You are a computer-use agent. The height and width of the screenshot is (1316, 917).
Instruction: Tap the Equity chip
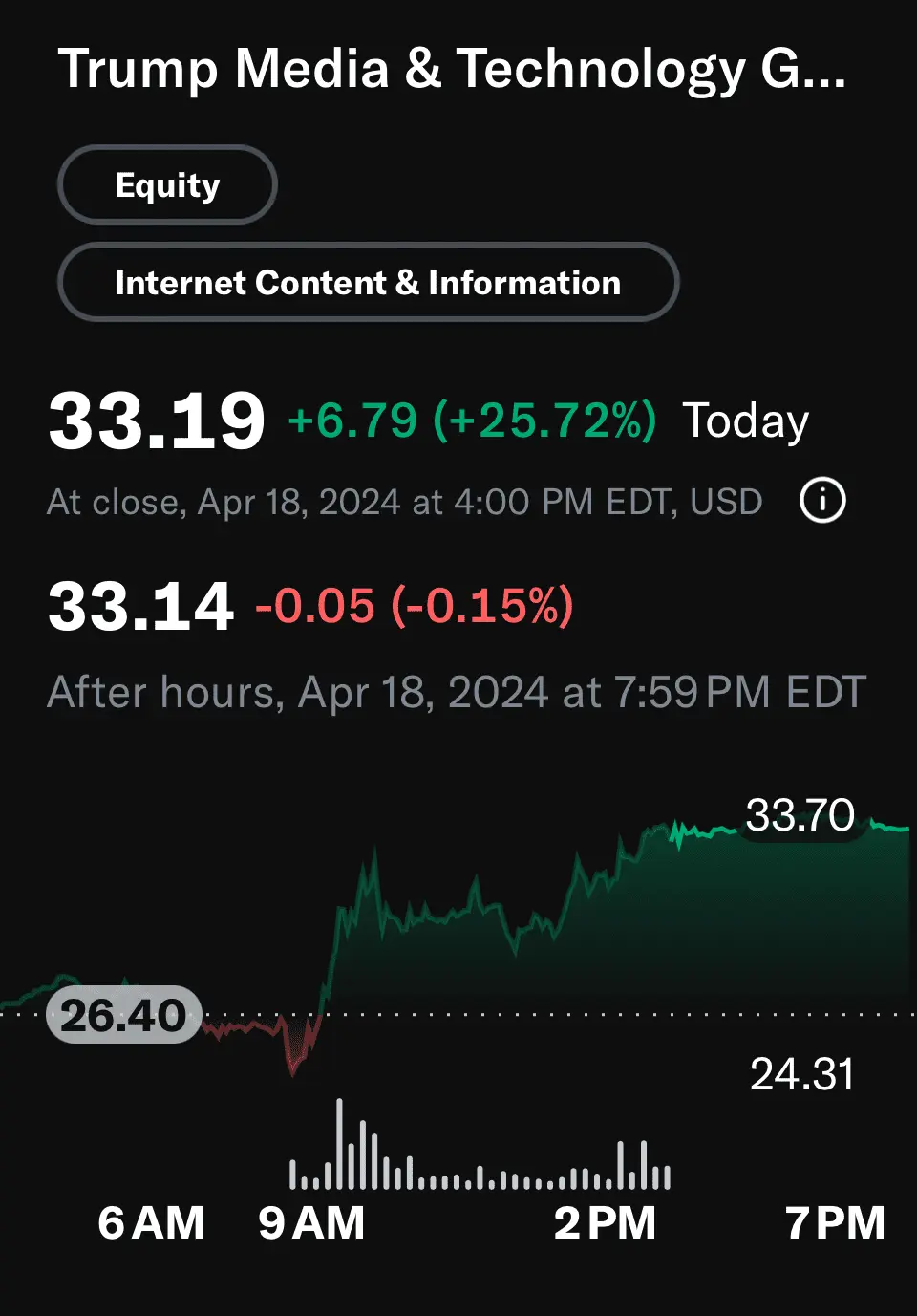coord(167,184)
